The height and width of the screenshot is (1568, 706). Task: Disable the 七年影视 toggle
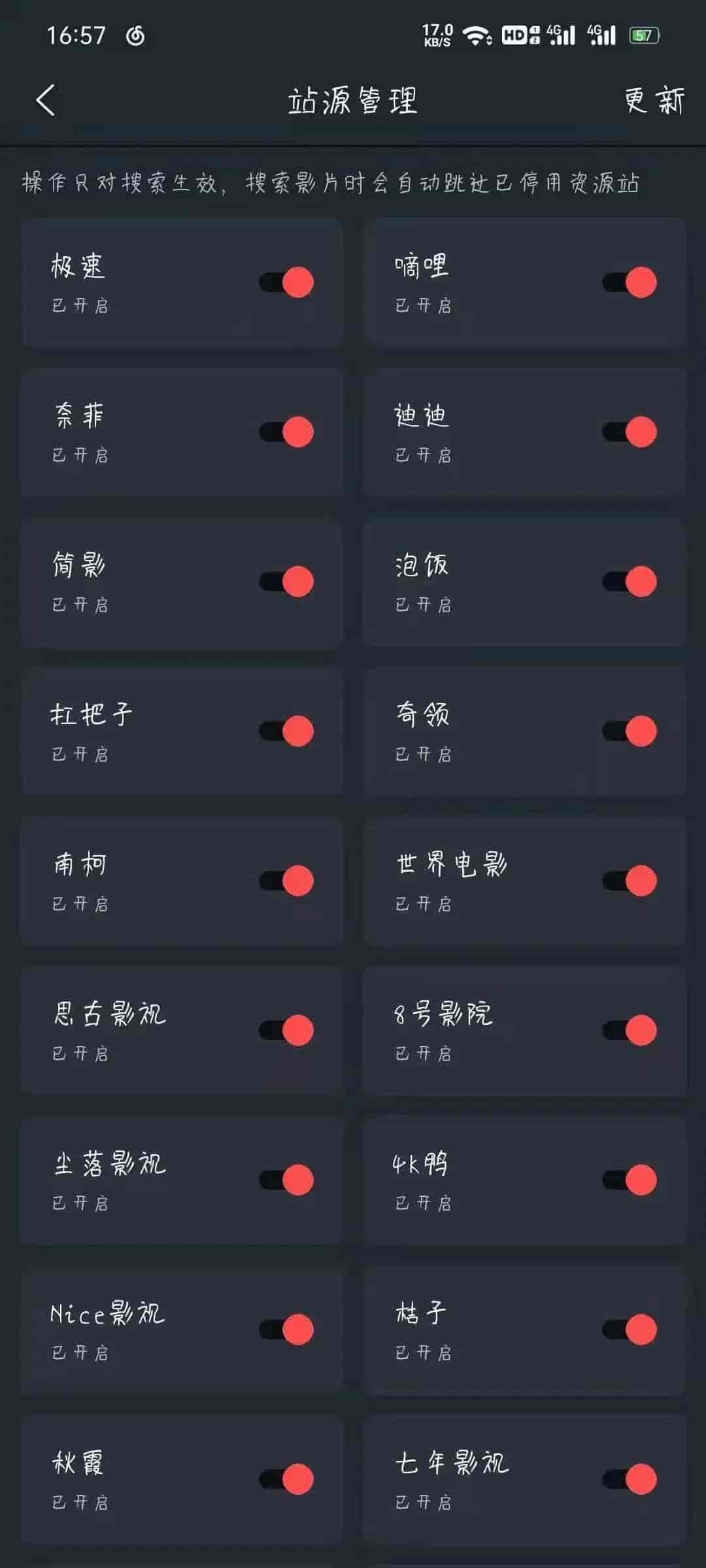pyautogui.click(x=630, y=1479)
